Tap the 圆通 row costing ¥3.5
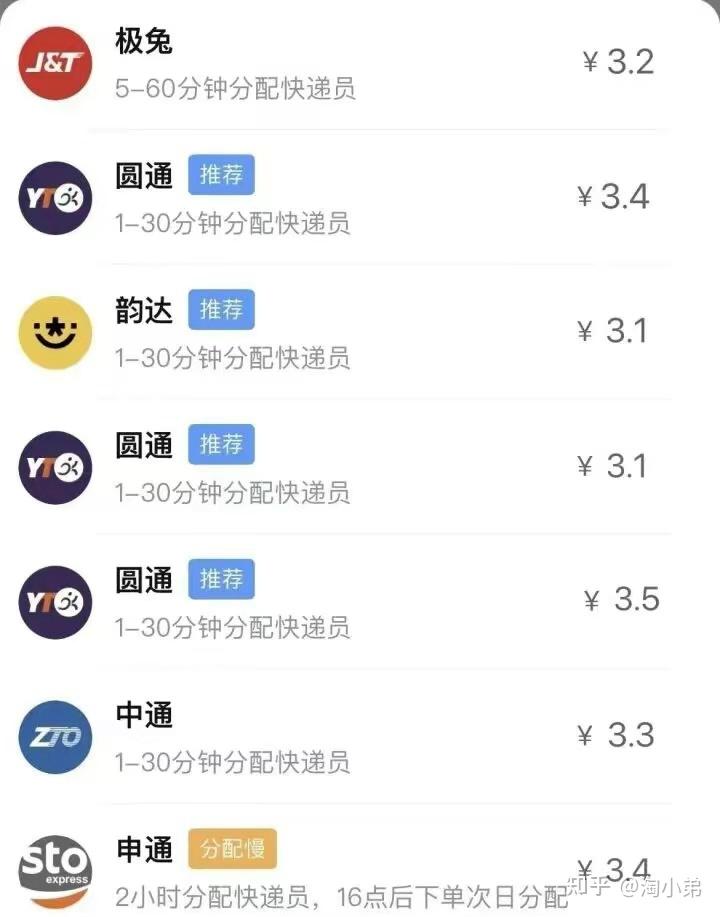The width and height of the screenshot is (720, 917). click(x=360, y=601)
